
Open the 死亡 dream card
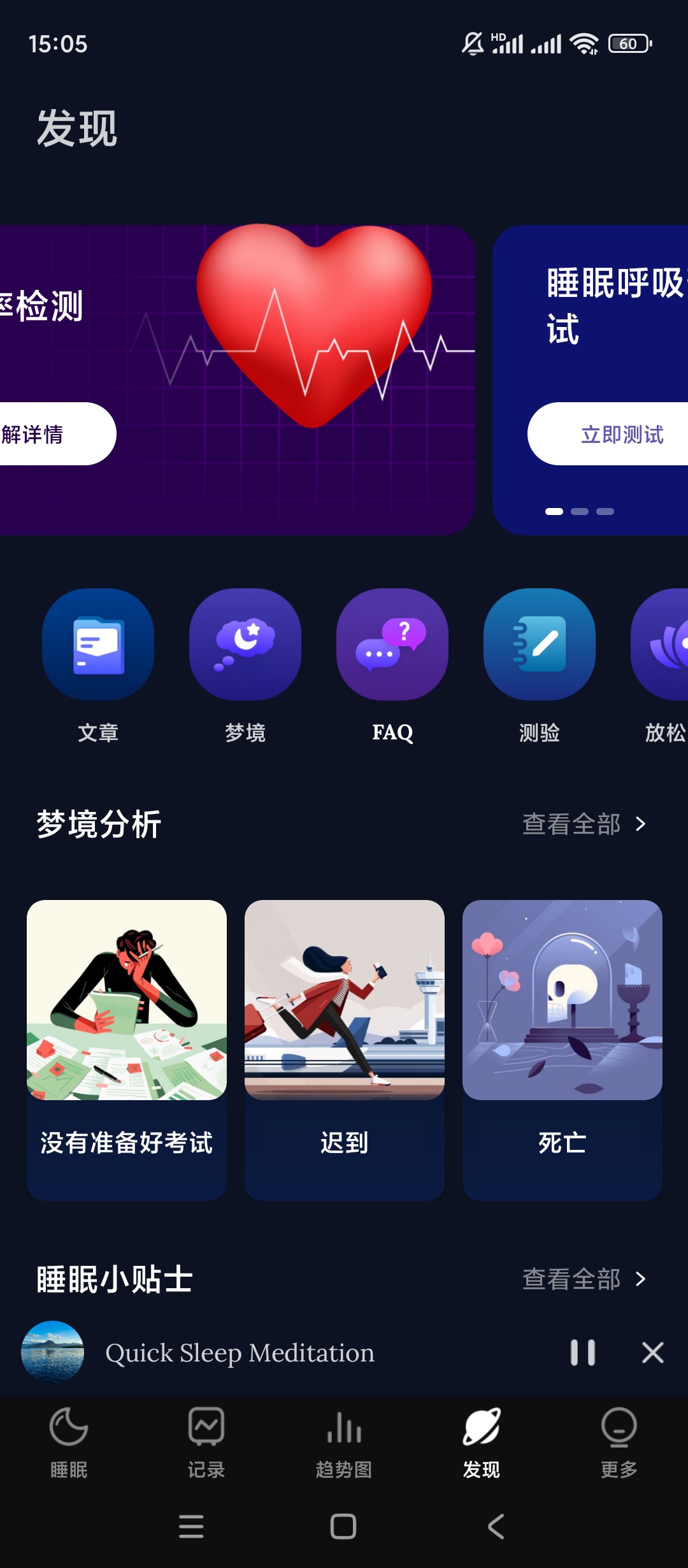pos(563,1049)
